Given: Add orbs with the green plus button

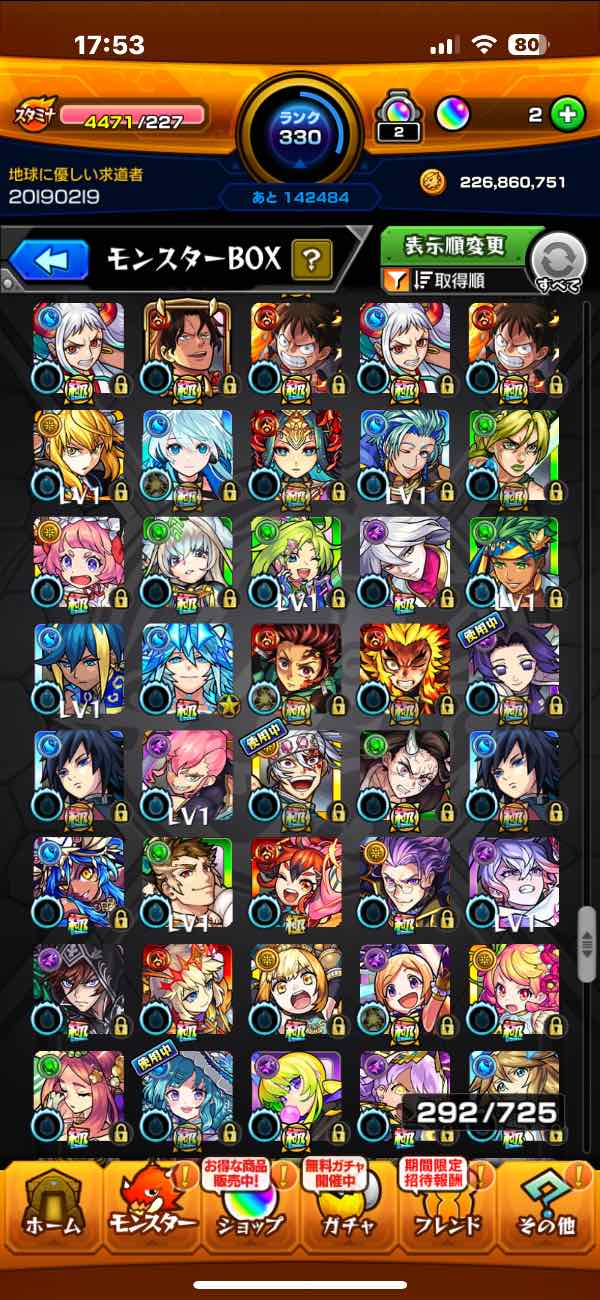Looking at the screenshot, I should [x=567, y=115].
